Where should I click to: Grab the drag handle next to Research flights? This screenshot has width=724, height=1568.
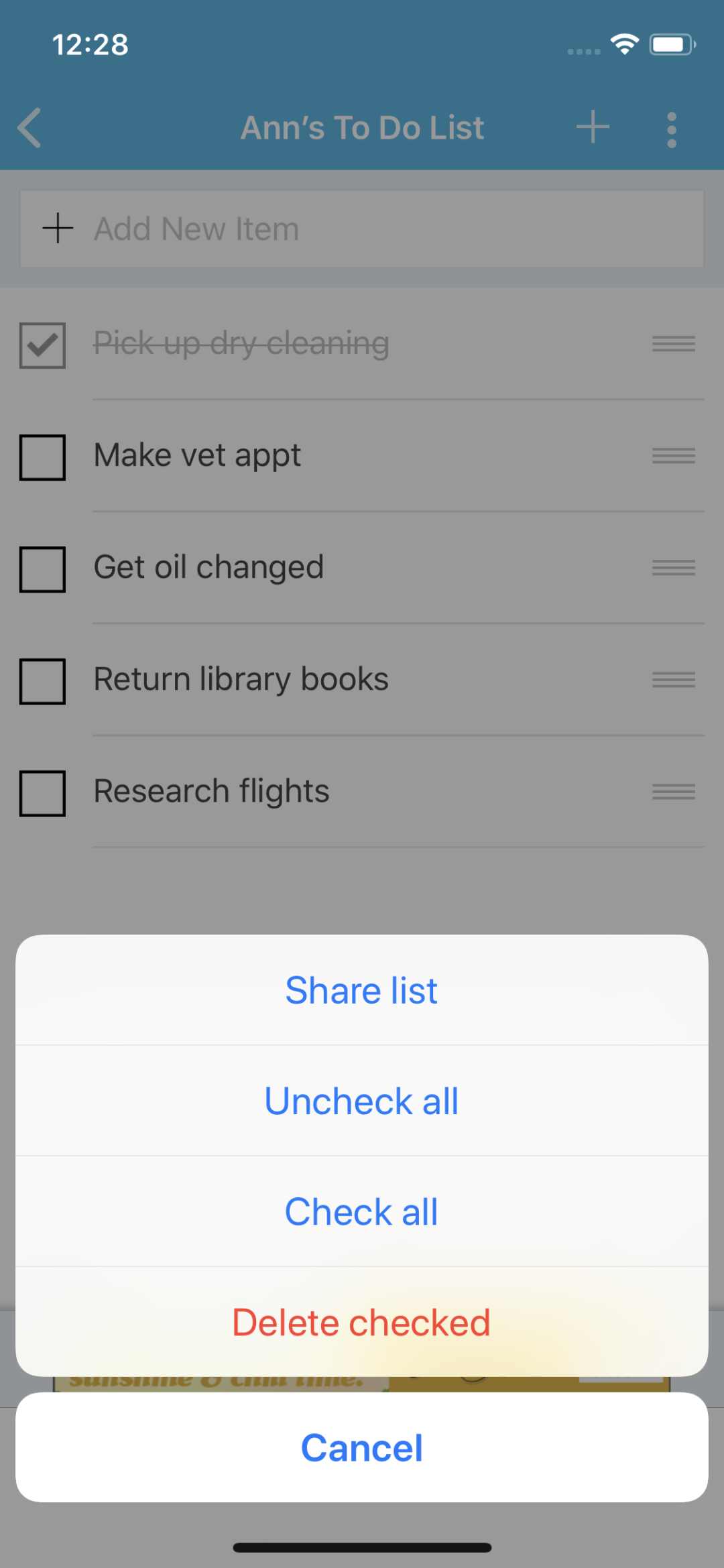[x=672, y=792]
